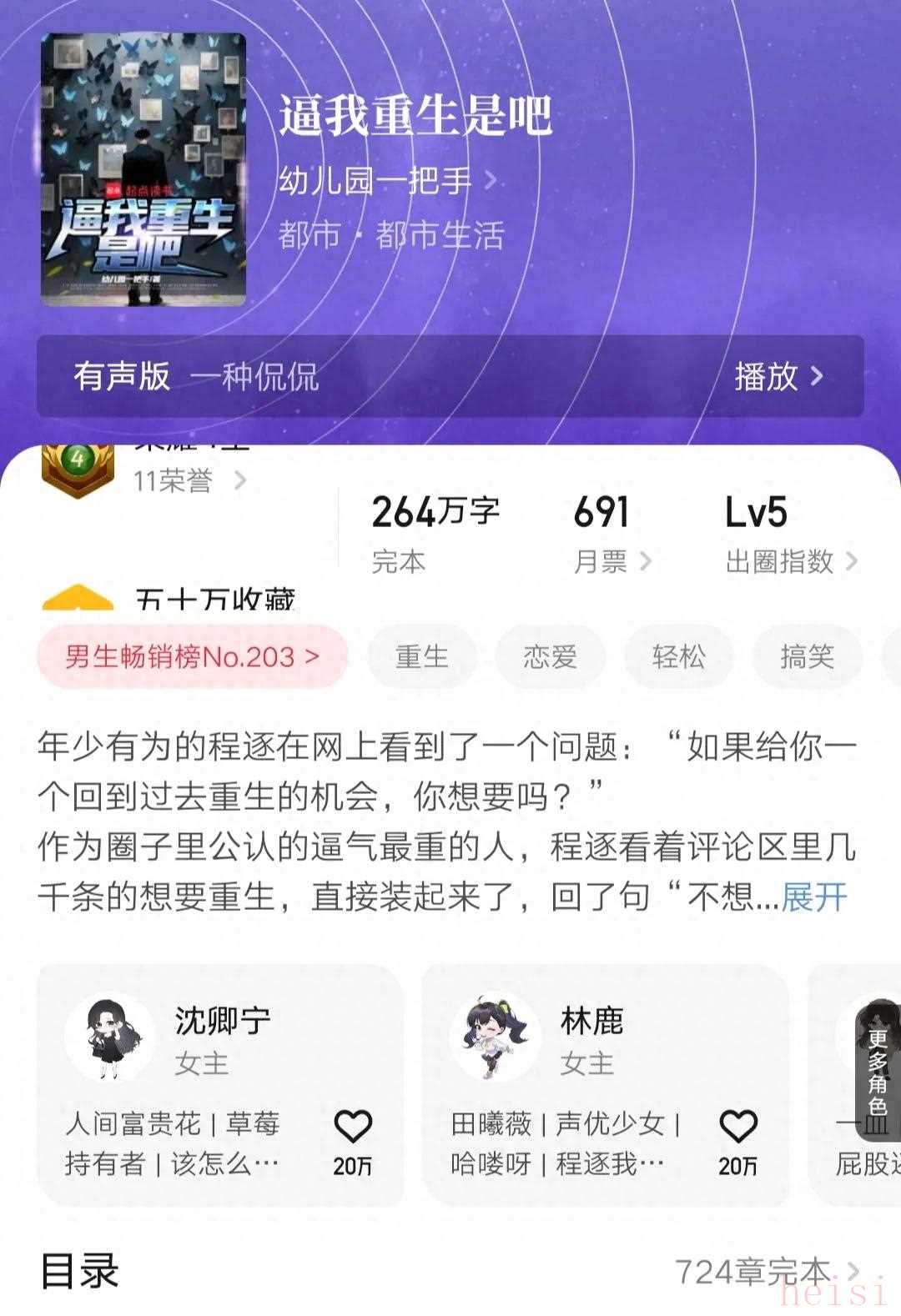View 月票 monthly ticket details
The height and width of the screenshot is (1316, 901).
click(x=611, y=561)
